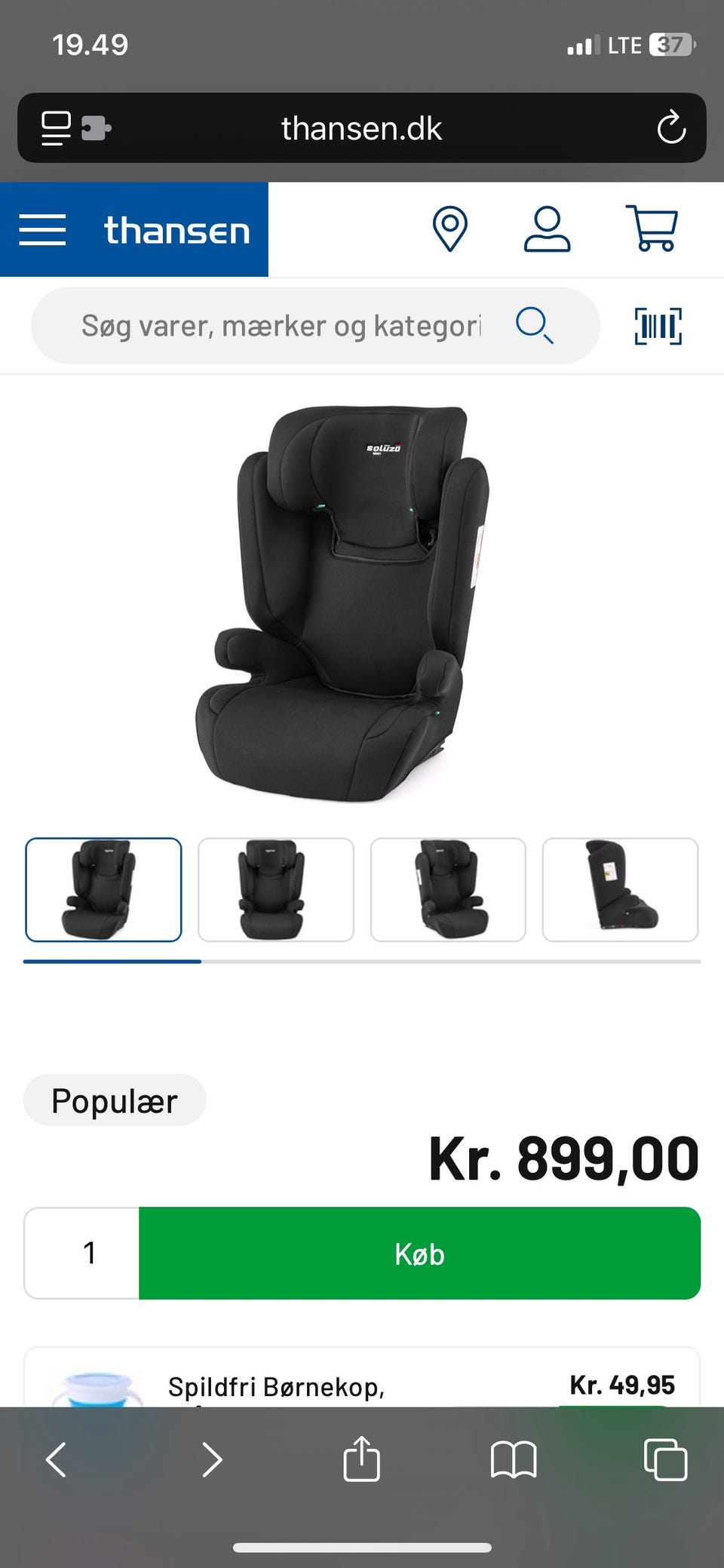Select the third product thumbnail
724x1568 pixels.
(x=448, y=890)
